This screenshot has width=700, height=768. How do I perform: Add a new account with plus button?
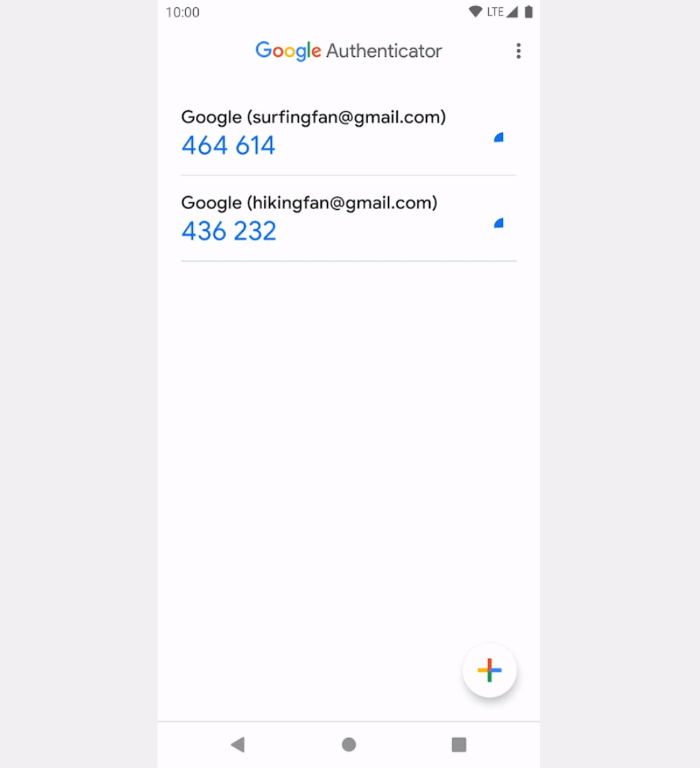click(489, 671)
